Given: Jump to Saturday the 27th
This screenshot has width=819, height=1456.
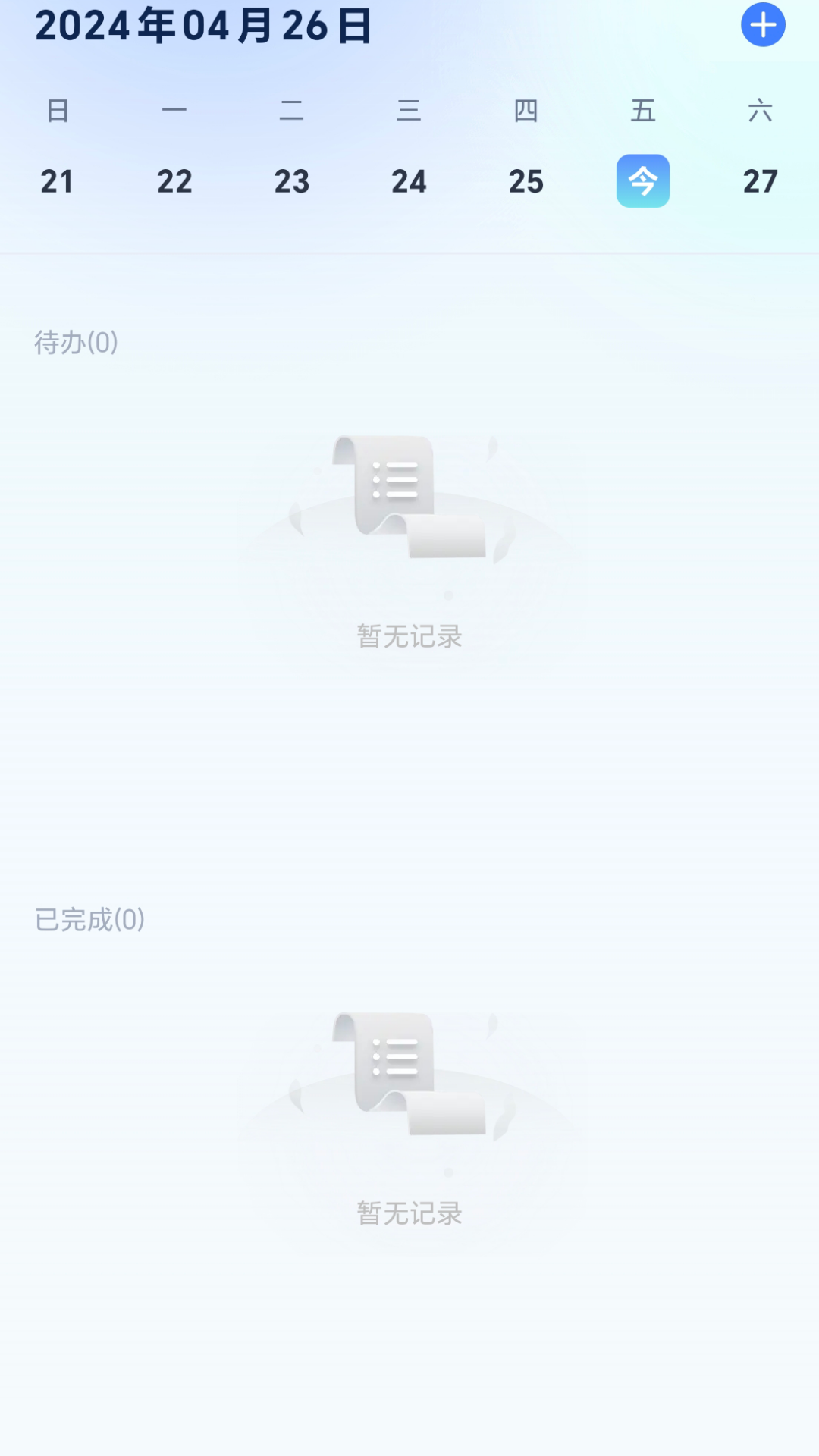Looking at the screenshot, I should point(760,181).
